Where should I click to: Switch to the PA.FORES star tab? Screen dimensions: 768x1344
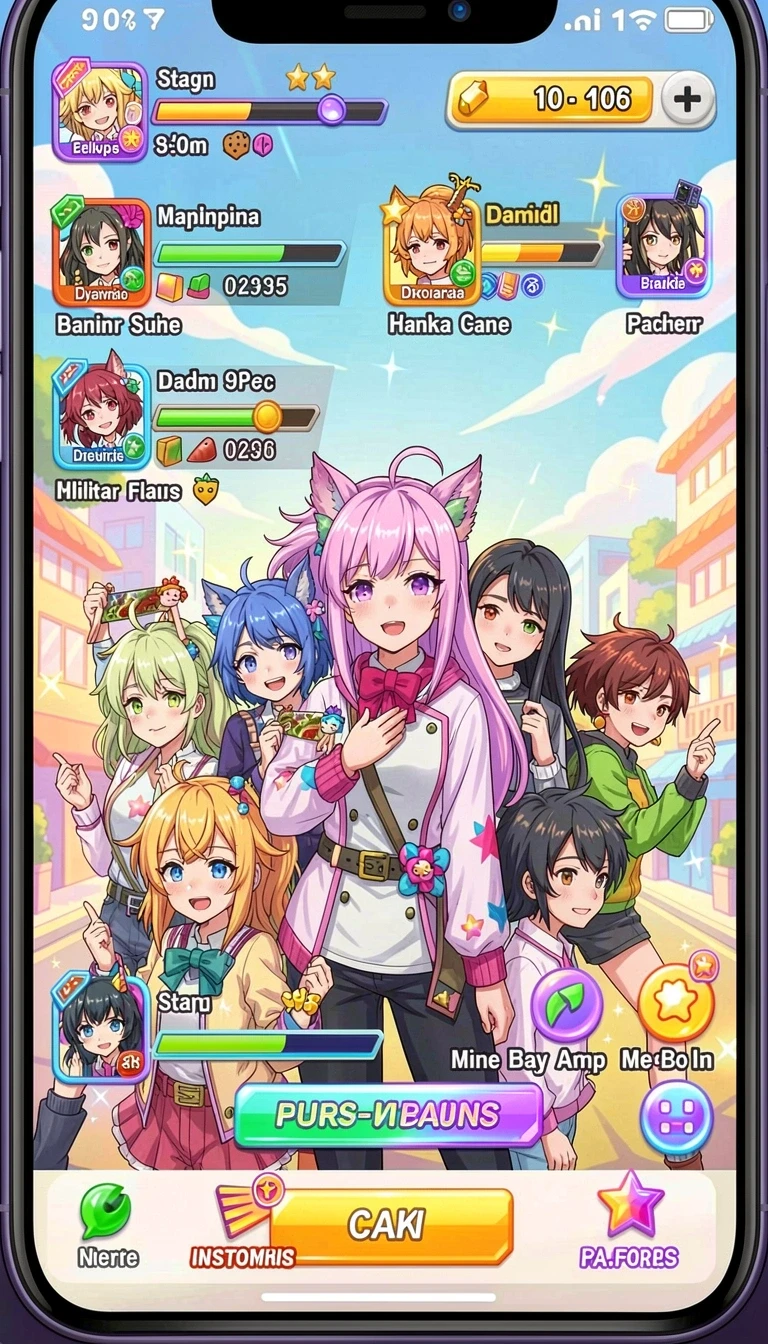pos(629,1221)
